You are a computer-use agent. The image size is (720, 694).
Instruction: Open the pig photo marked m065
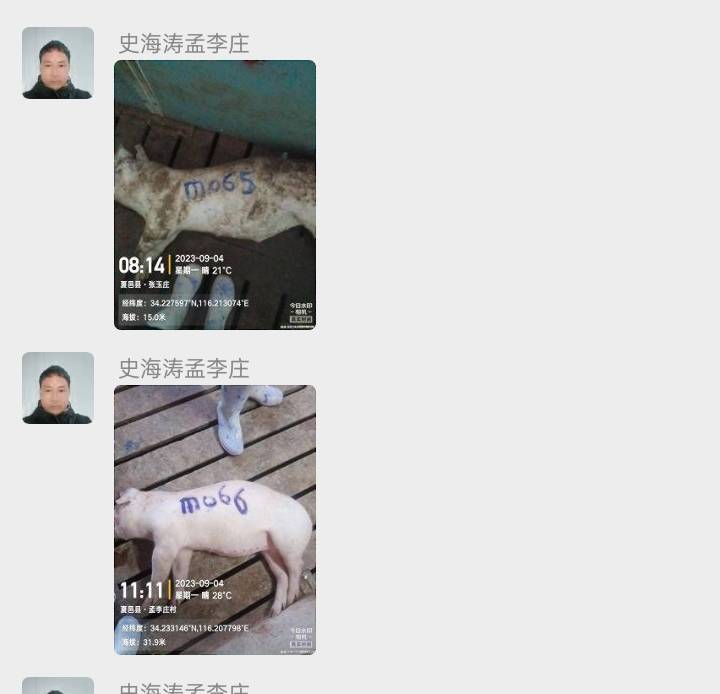coord(215,195)
